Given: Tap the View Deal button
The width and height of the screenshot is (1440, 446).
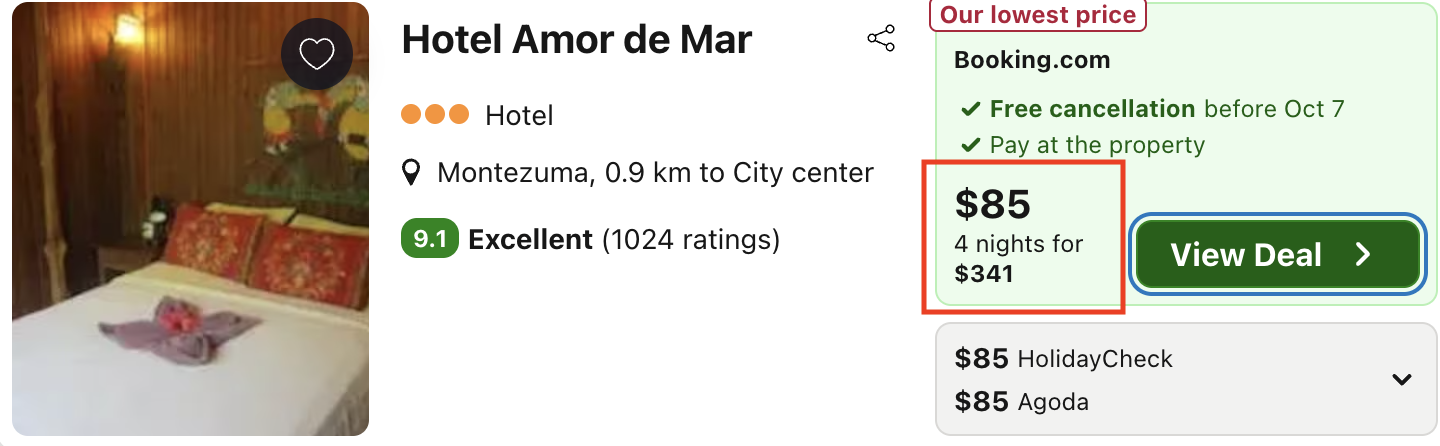Looking at the screenshot, I should (1277, 255).
